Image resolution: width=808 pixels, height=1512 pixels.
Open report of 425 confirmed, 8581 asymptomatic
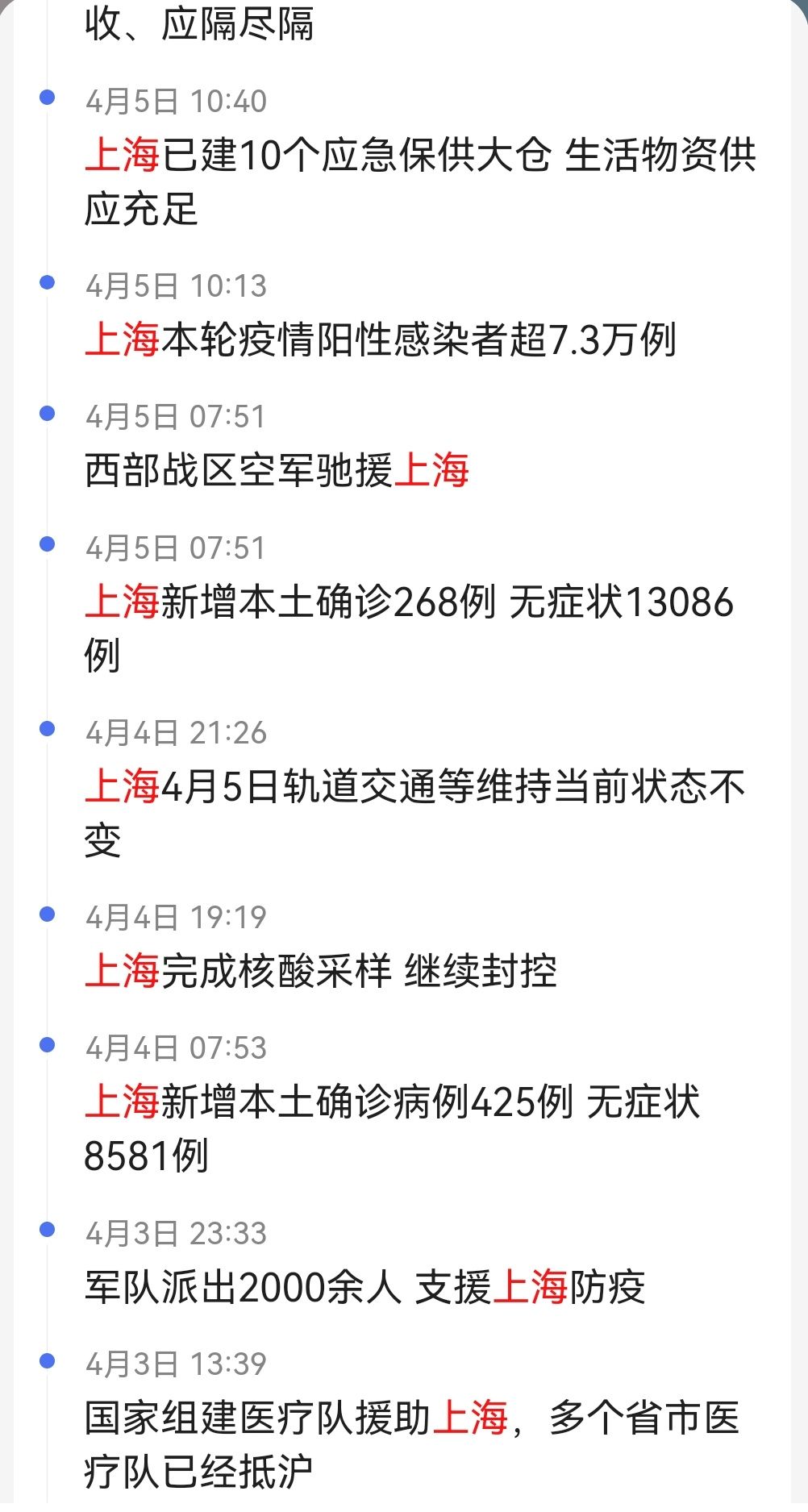click(x=392, y=1129)
